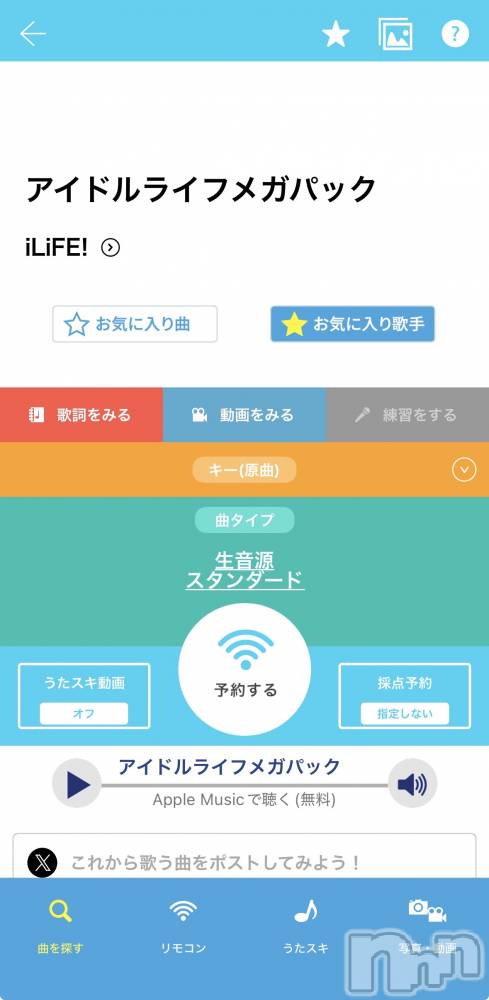View lyrics with 歌詞をみる
The height and width of the screenshot is (1000, 489).
82,415
